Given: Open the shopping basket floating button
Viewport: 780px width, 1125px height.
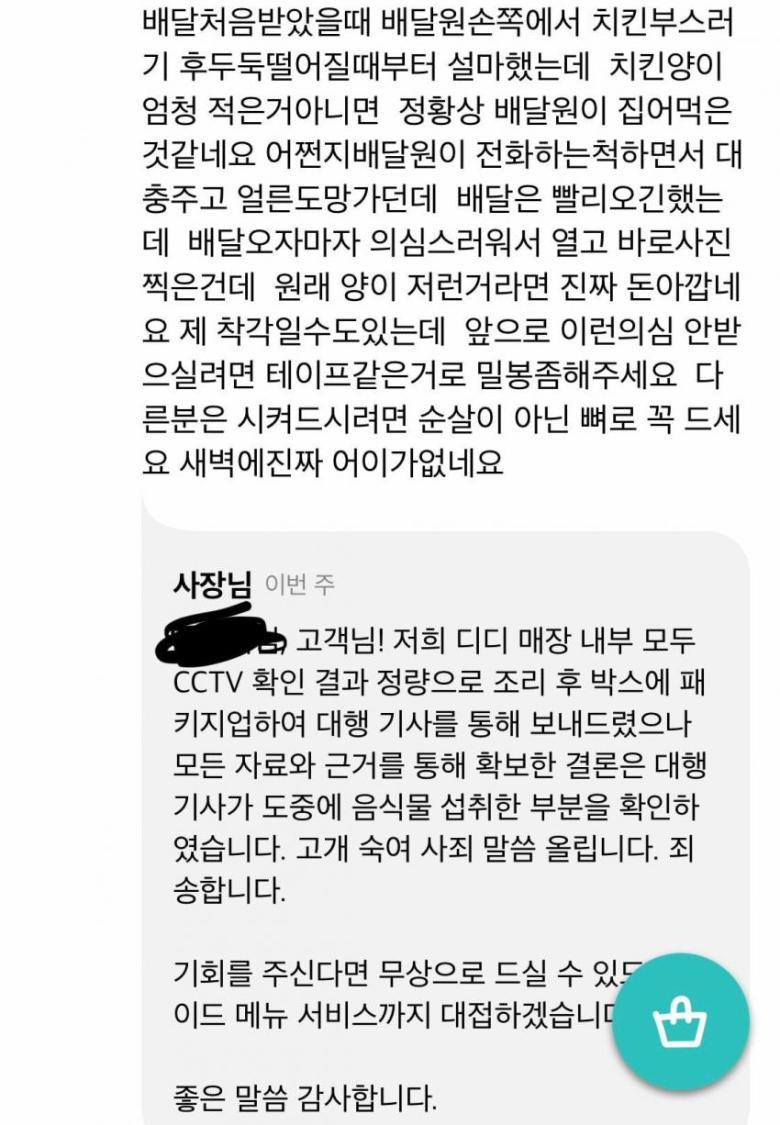Looking at the screenshot, I should 680,1021.
